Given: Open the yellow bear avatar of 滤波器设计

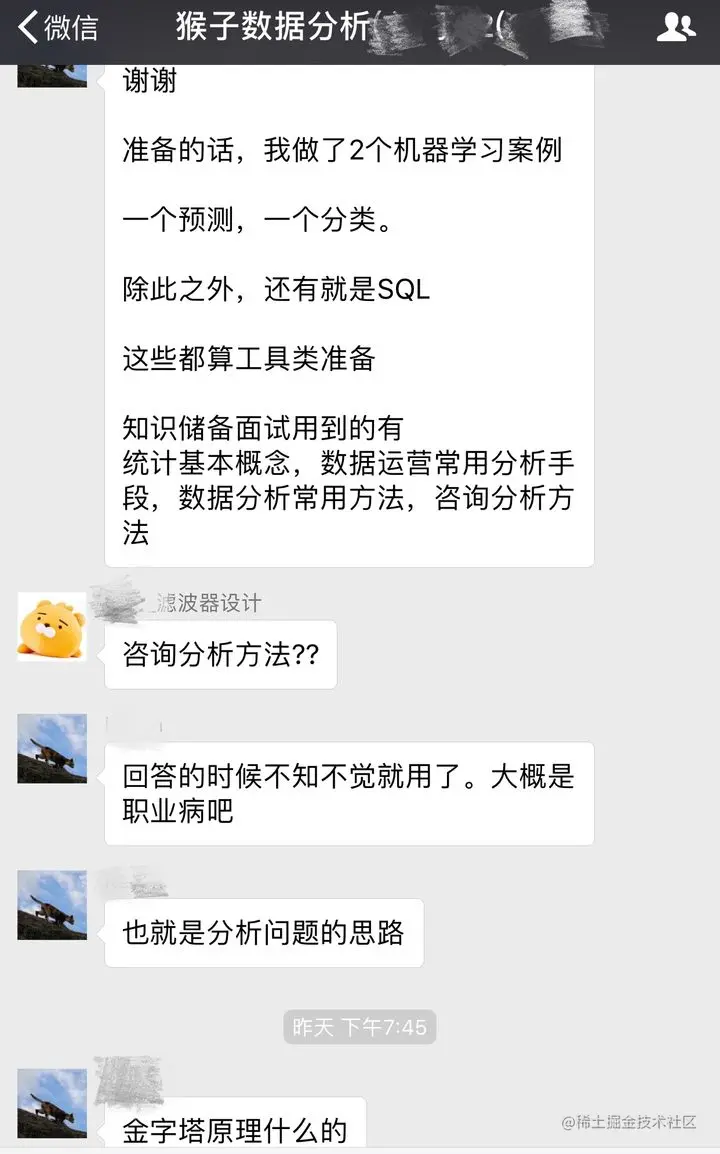Looking at the screenshot, I should [x=52, y=627].
